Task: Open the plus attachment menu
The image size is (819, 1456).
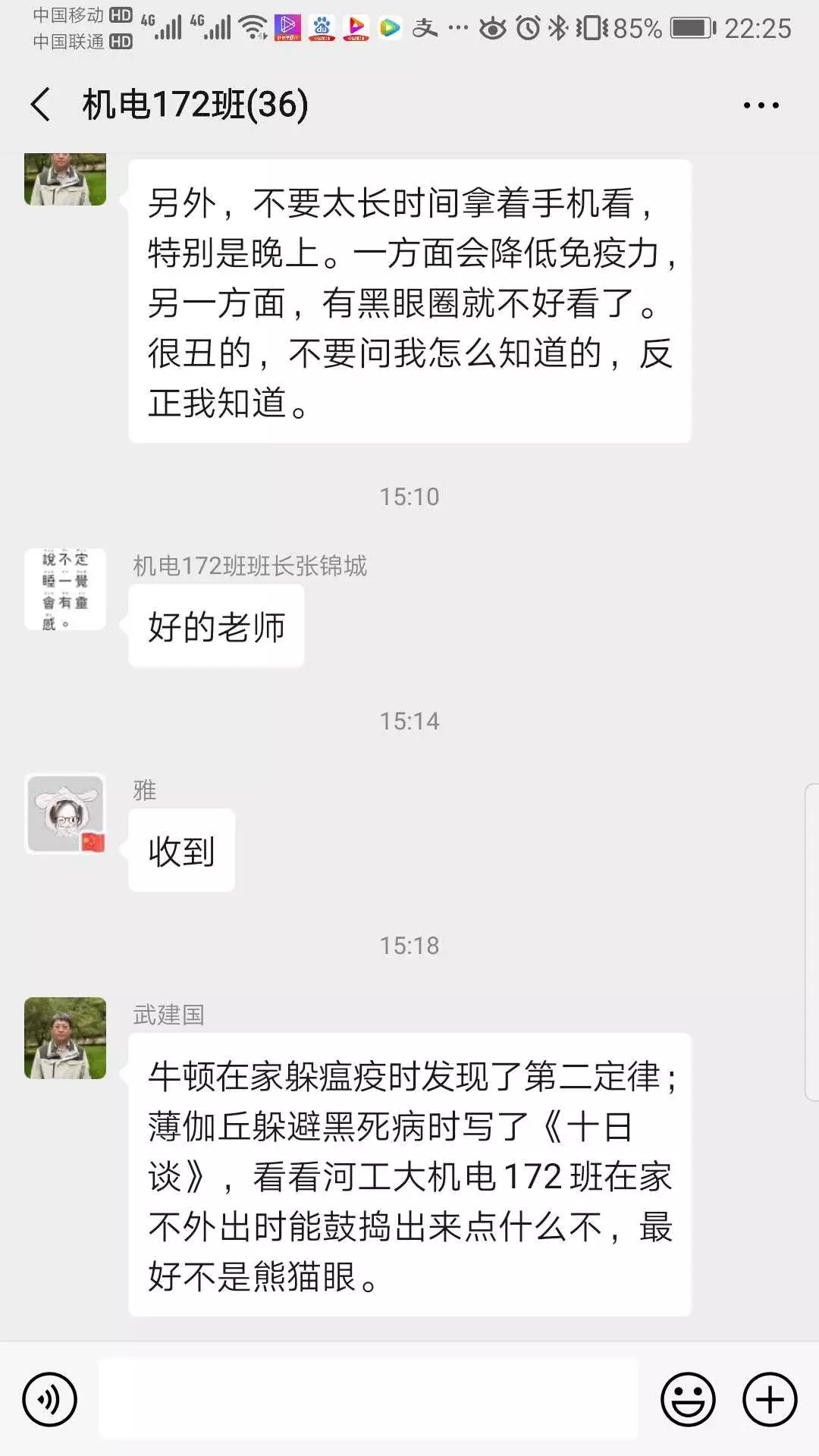Action: [770, 1398]
